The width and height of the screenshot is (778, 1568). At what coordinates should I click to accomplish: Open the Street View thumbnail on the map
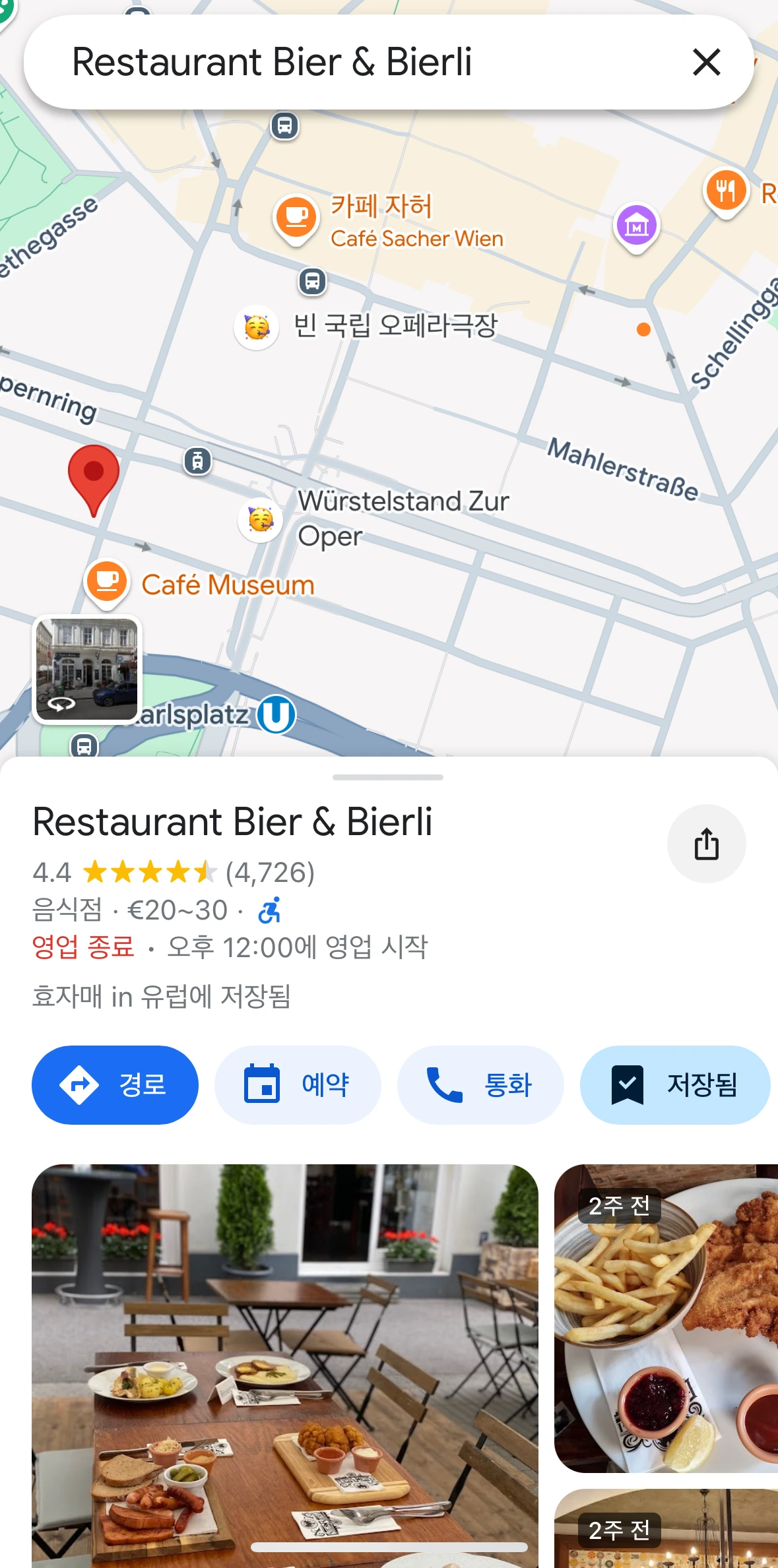[x=87, y=670]
